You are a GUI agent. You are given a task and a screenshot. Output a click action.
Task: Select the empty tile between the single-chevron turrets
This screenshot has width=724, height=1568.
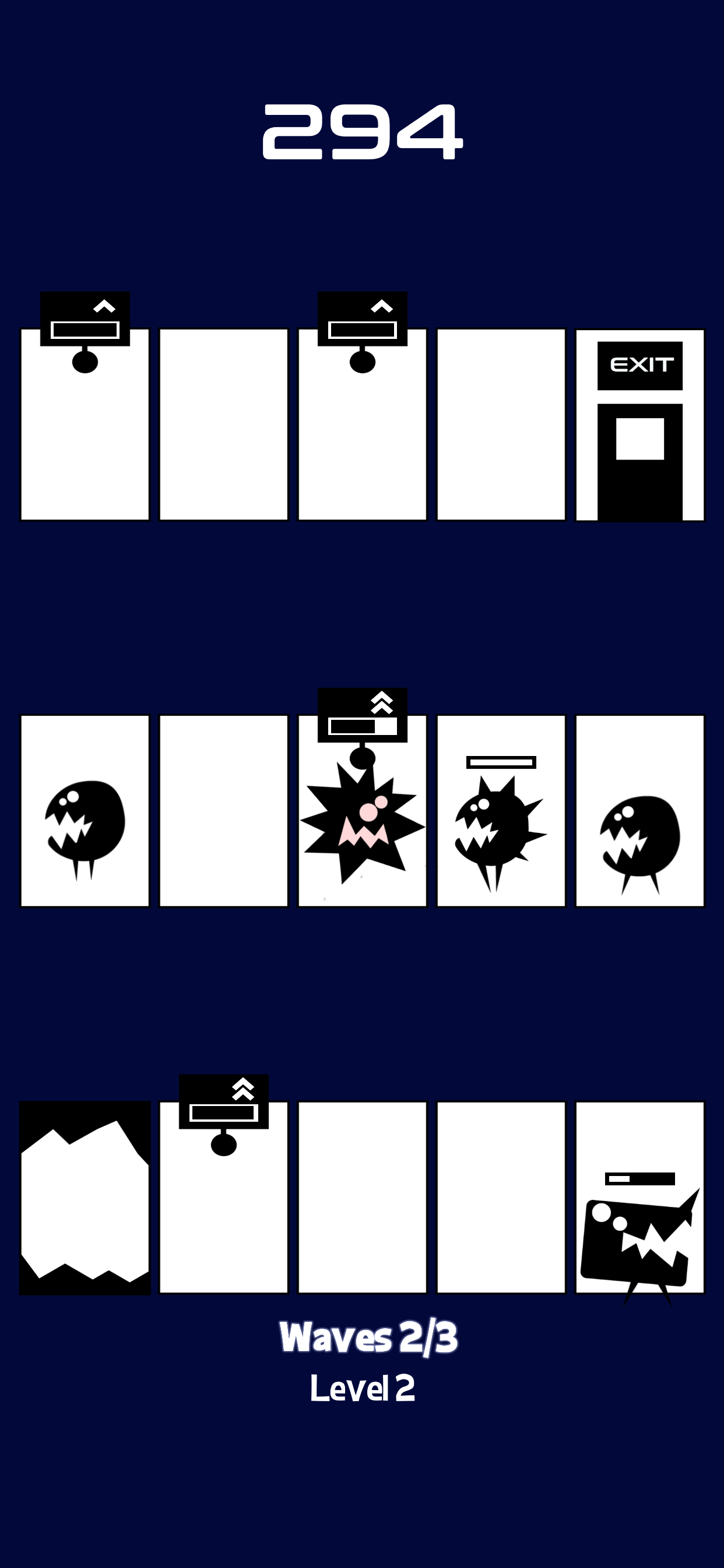tap(223, 425)
